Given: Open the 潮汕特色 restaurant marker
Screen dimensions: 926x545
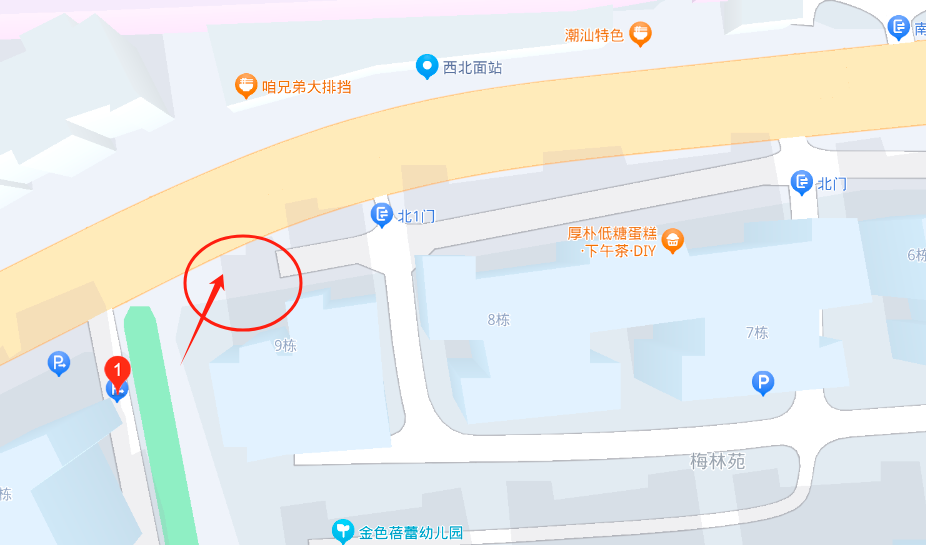Looking at the screenshot, I should [641, 35].
